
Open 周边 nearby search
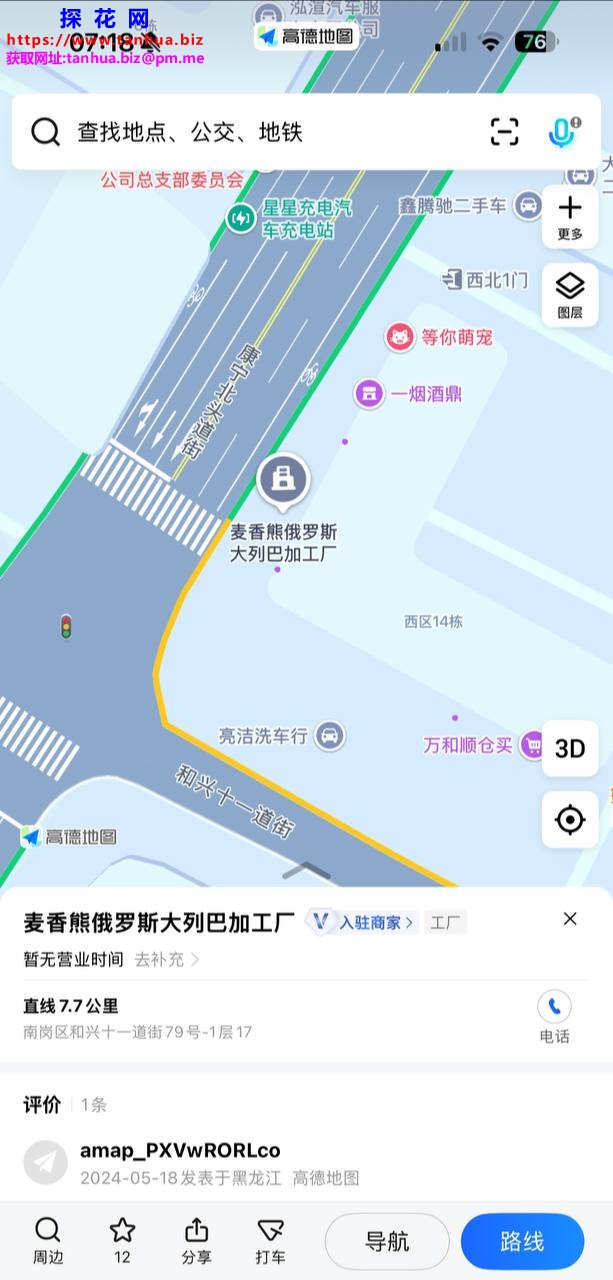click(x=47, y=1240)
